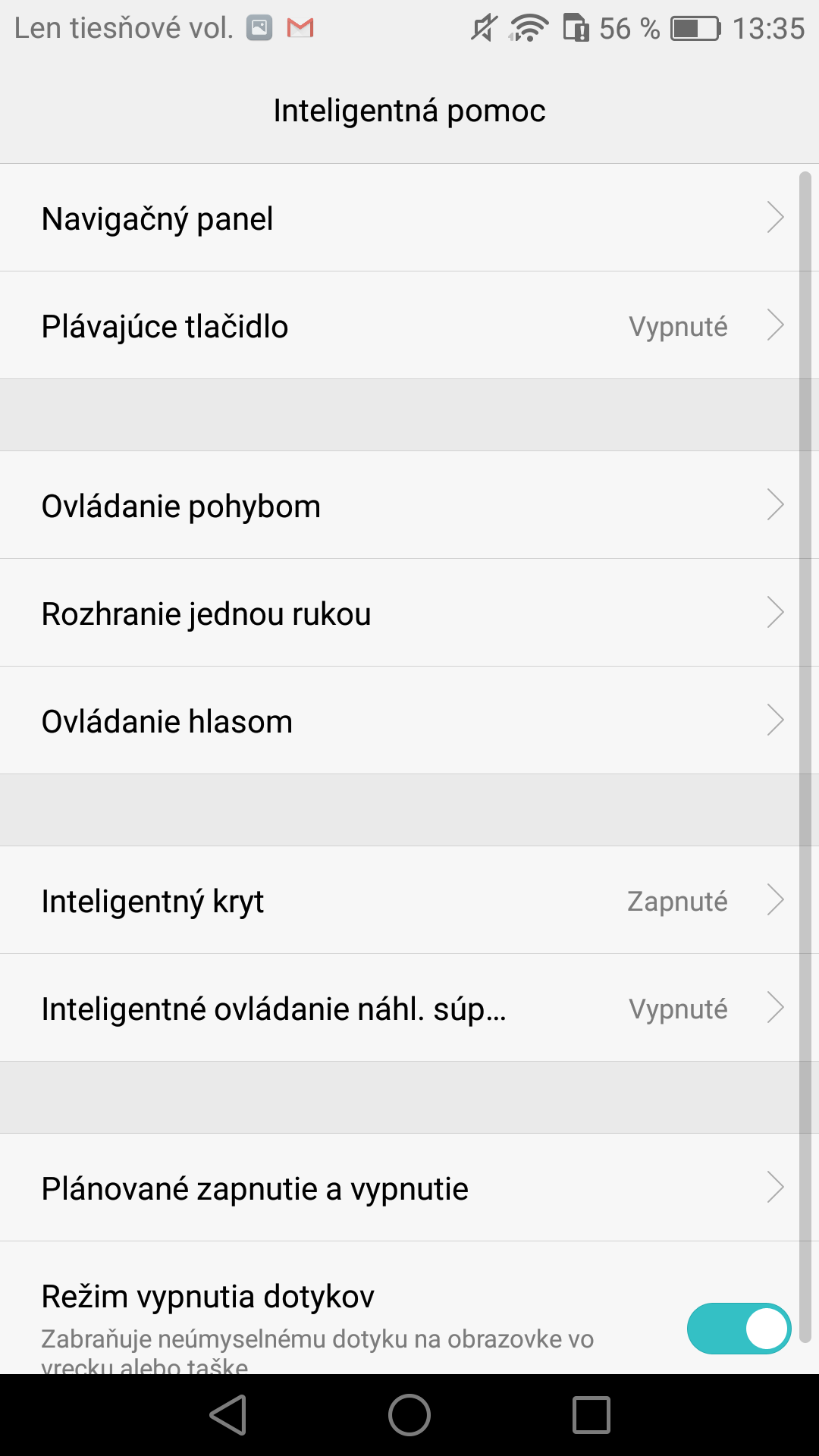Open Rozhranie jednou rukou
The width and height of the screenshot is (819, 1456).
pos(400,613)
